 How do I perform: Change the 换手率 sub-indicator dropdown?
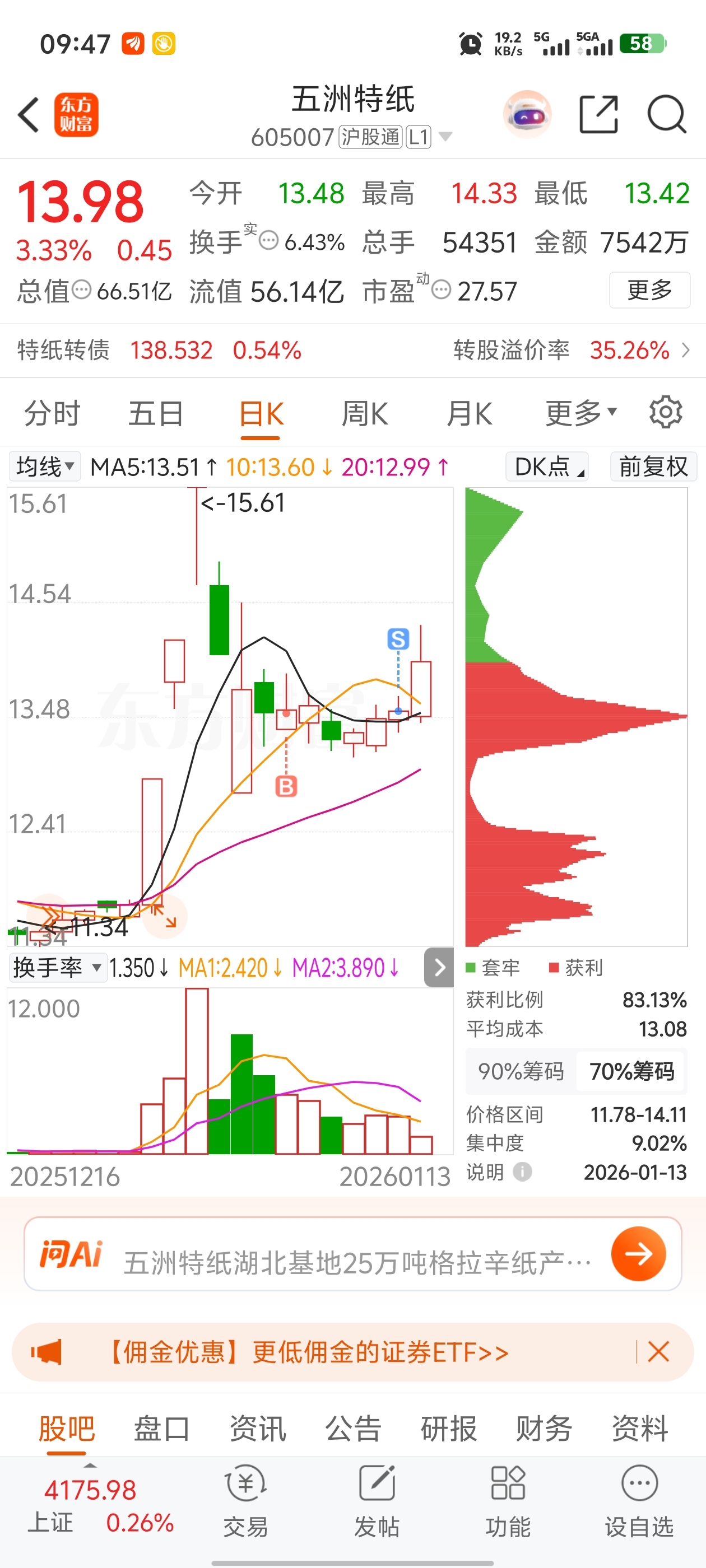pos(56,967)
